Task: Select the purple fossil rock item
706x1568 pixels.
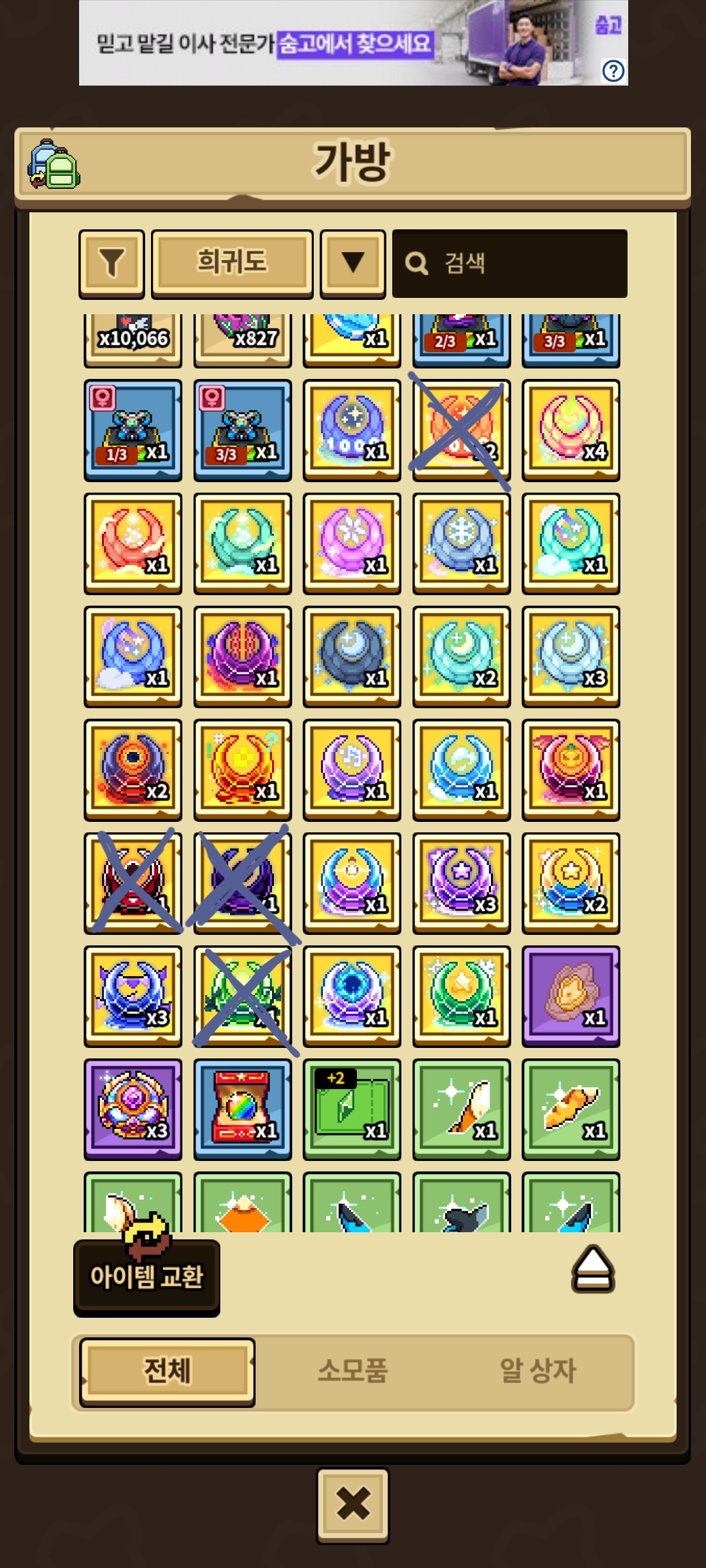Action: pyautogui.click(x=571, y=996)
